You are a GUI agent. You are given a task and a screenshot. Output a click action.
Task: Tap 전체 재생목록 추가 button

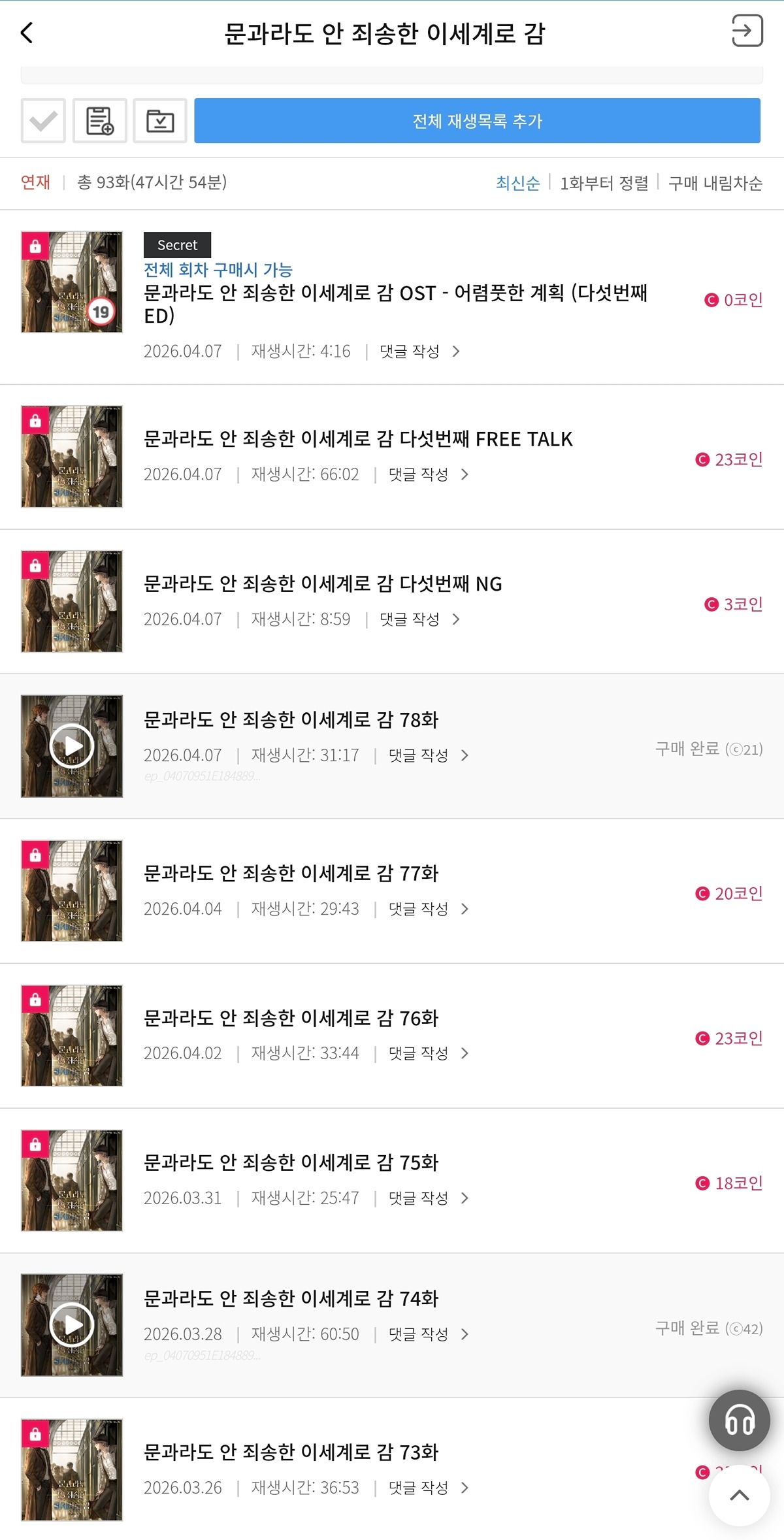(x=477, y=121)
